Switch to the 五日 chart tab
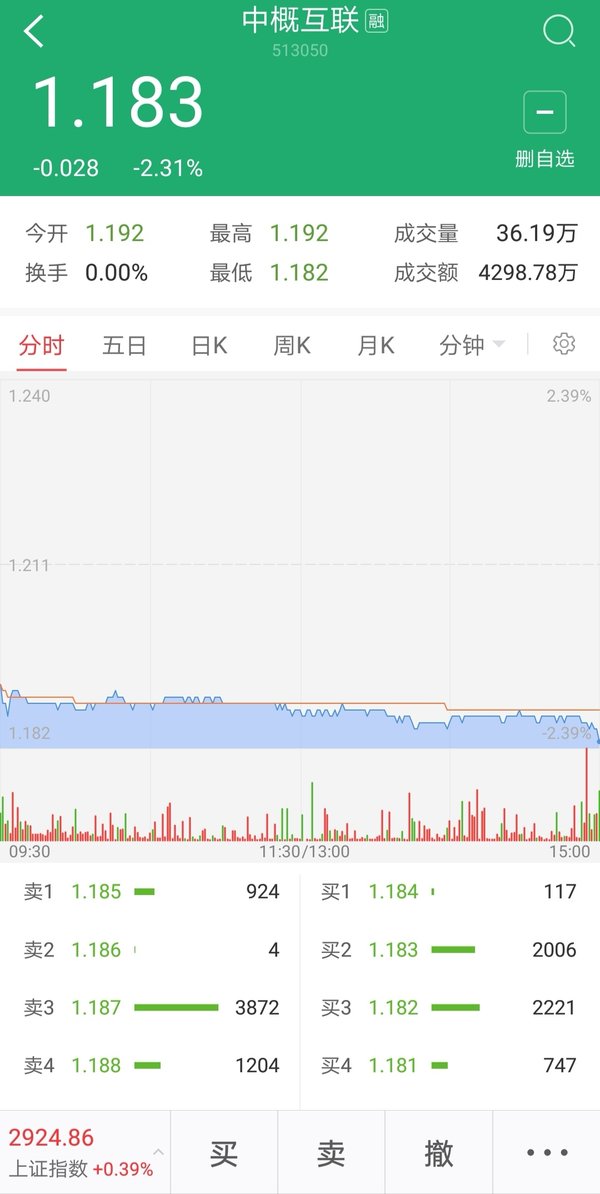The image size is (600, 1194). 124,346
